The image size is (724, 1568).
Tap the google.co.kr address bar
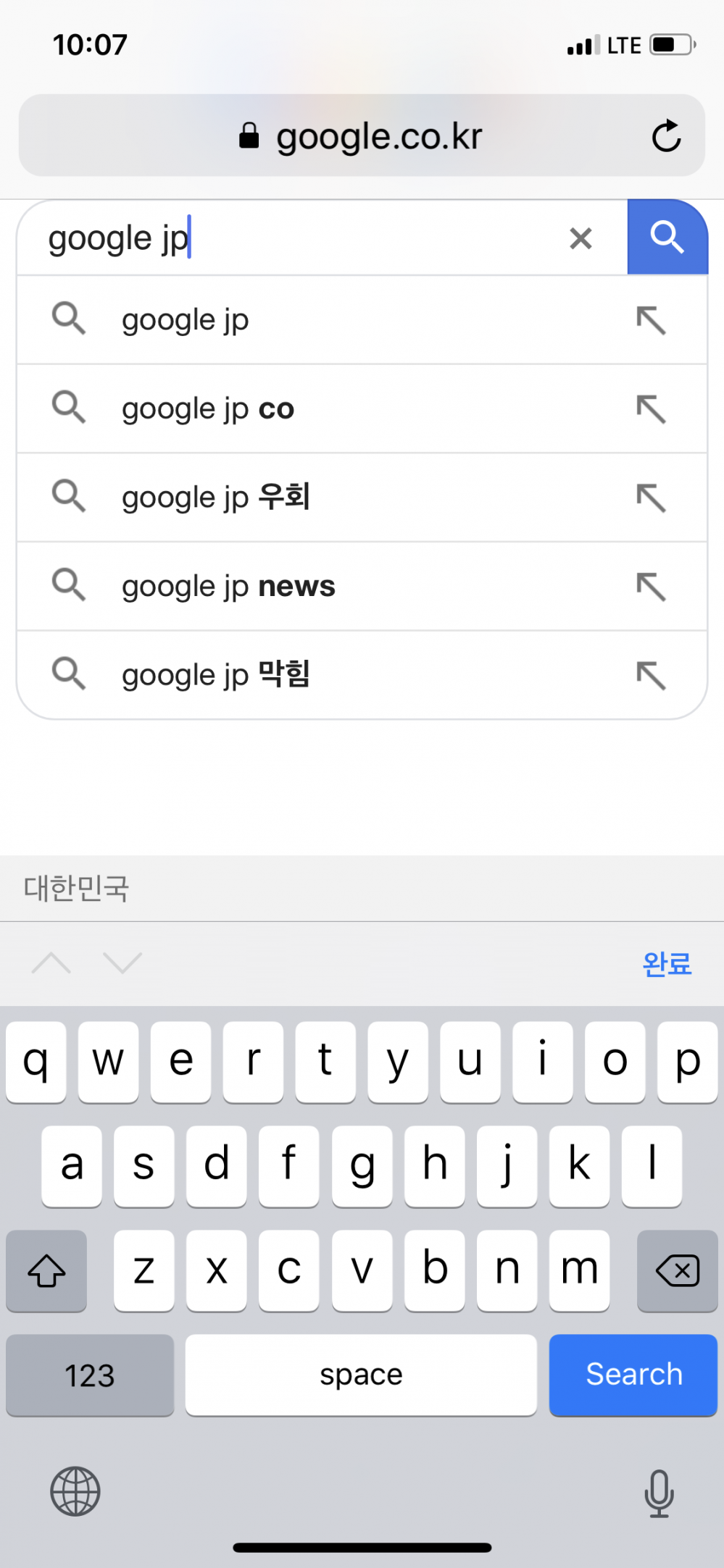tap(362, 136)
